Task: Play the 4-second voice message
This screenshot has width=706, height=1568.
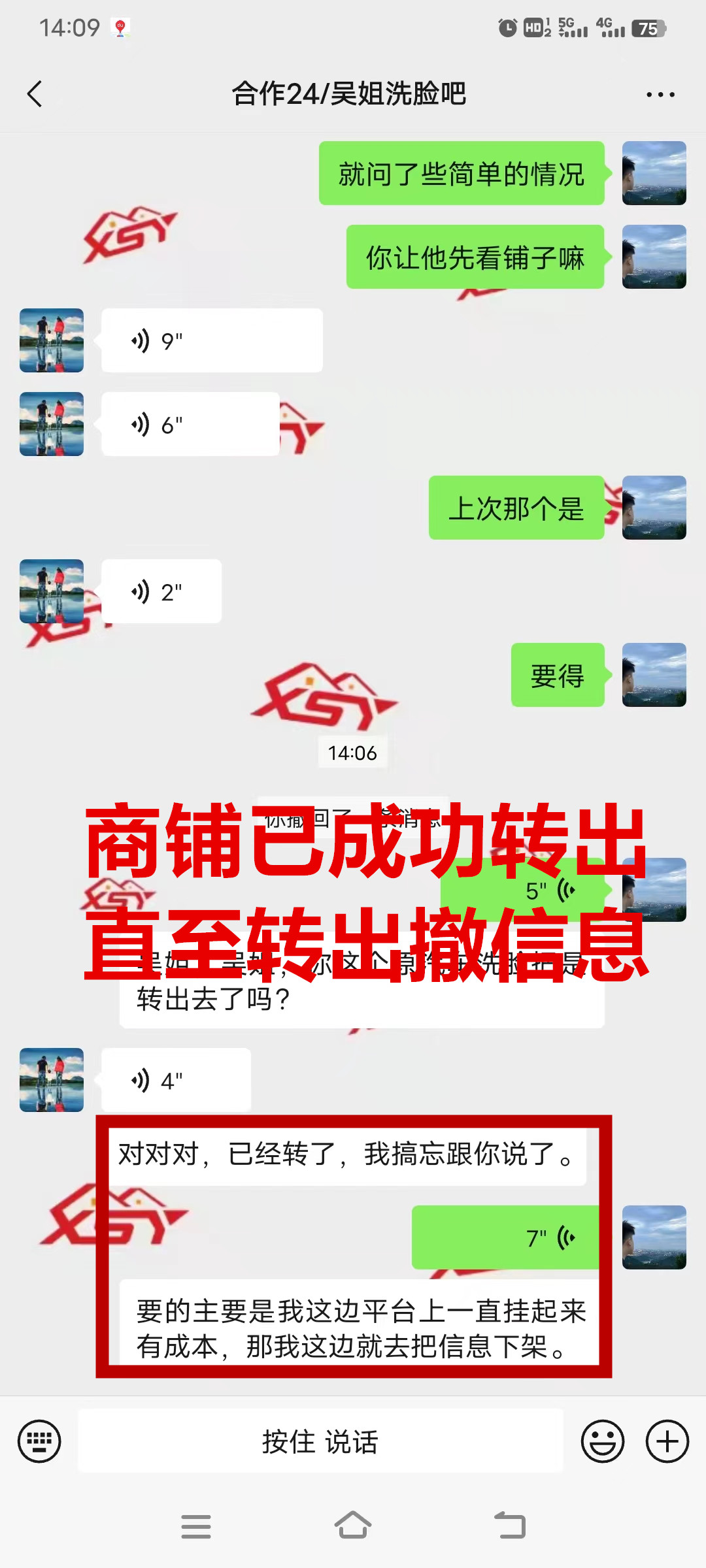Action: [x=176, y=1080]
